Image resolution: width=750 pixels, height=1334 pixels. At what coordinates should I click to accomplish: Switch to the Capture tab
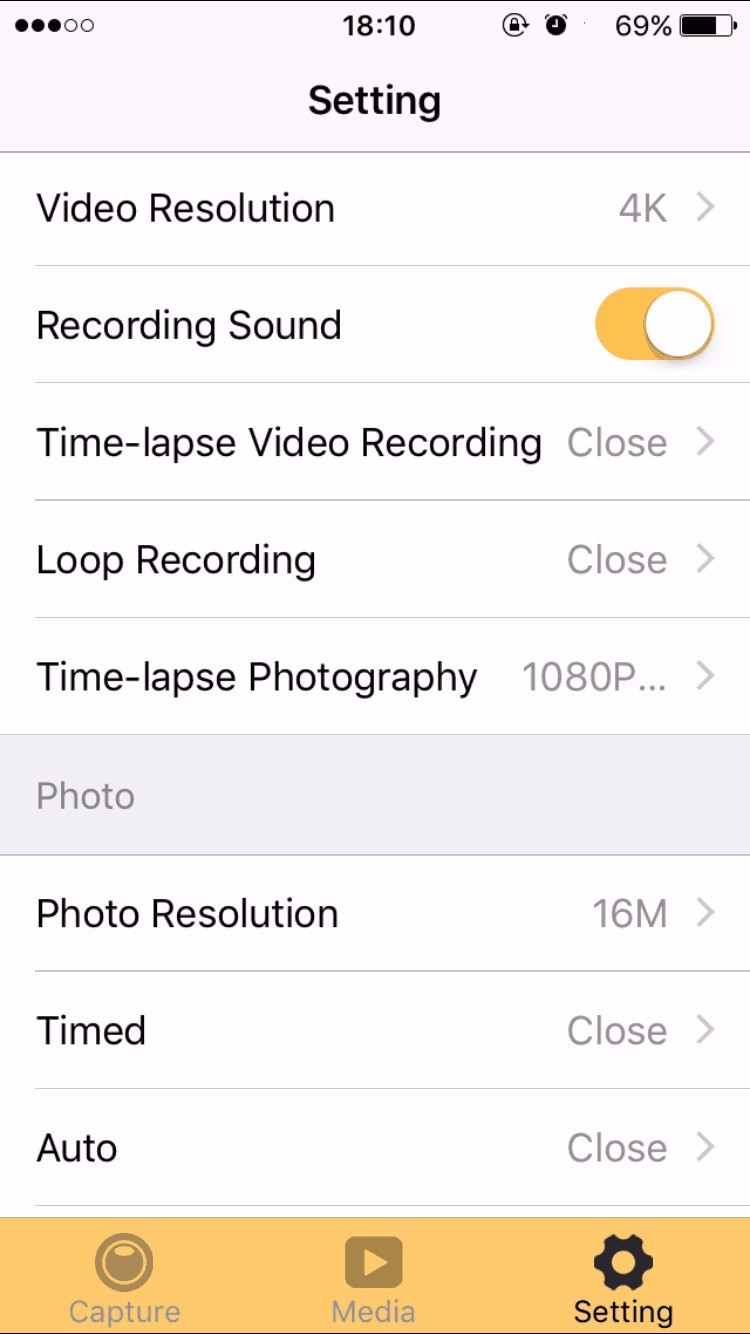click(124, 1278)
